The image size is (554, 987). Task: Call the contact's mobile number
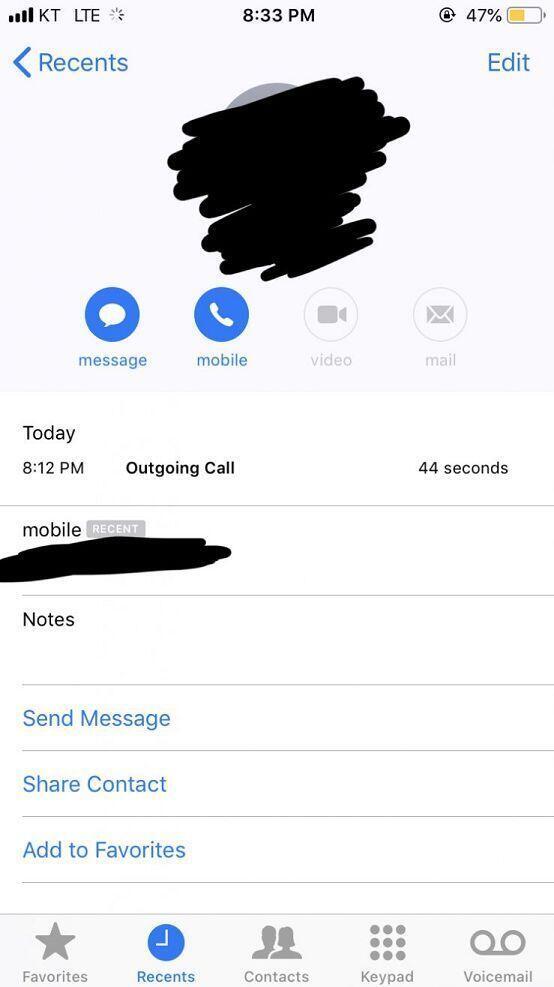[x=222, y=314]
